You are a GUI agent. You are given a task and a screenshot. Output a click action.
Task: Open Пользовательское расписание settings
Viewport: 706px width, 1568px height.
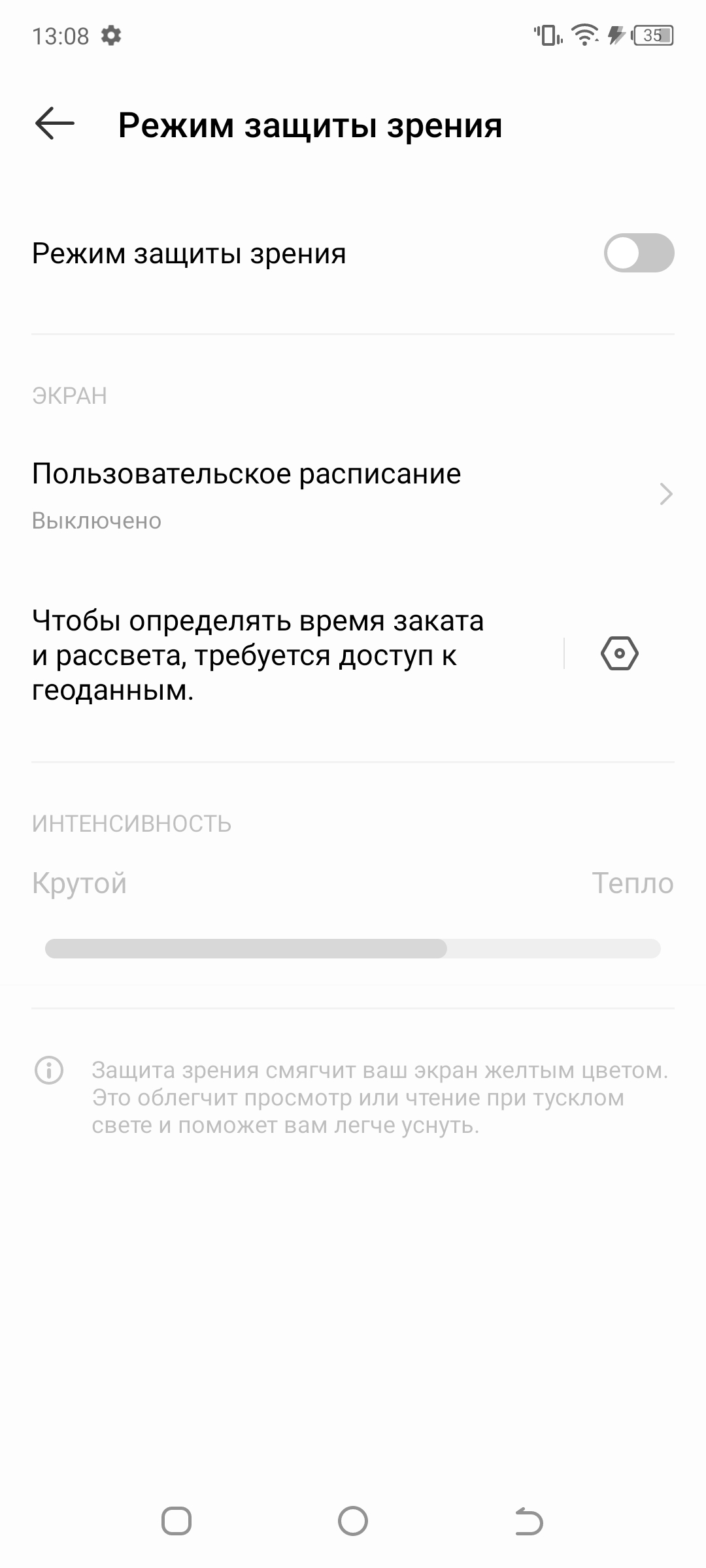click(x=353, y=495)
